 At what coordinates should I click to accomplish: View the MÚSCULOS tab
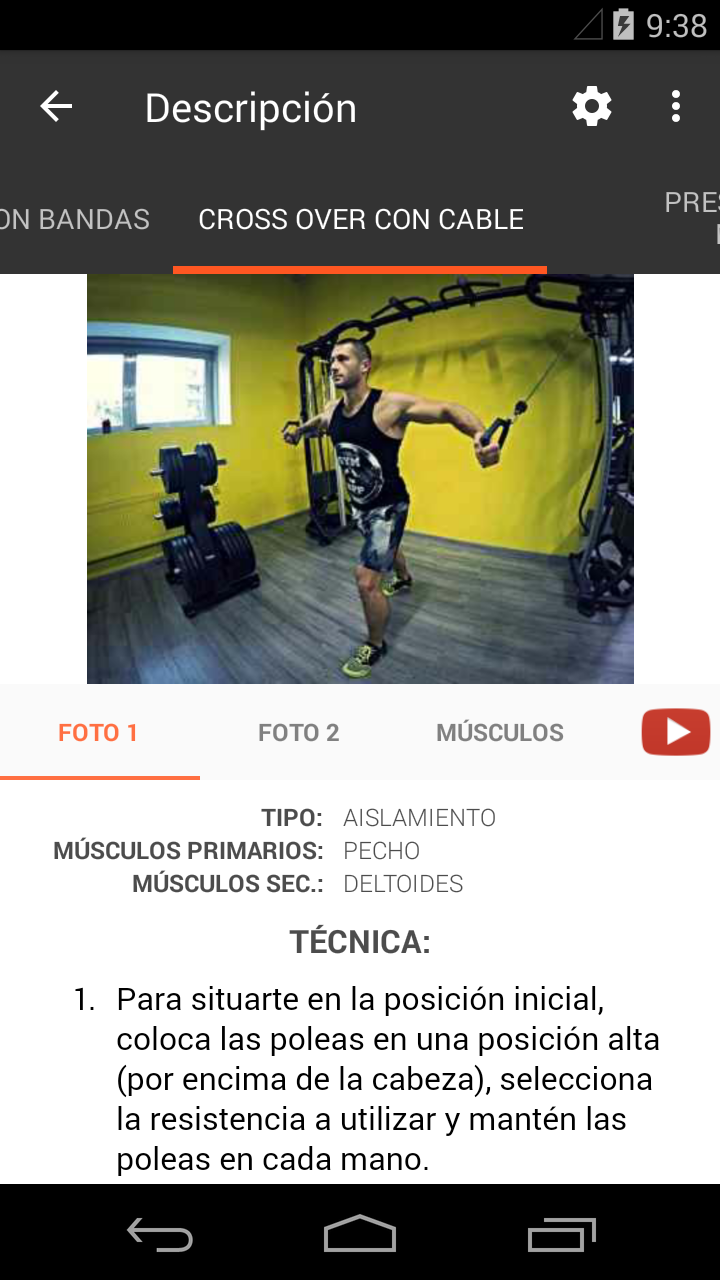point(500,733)
